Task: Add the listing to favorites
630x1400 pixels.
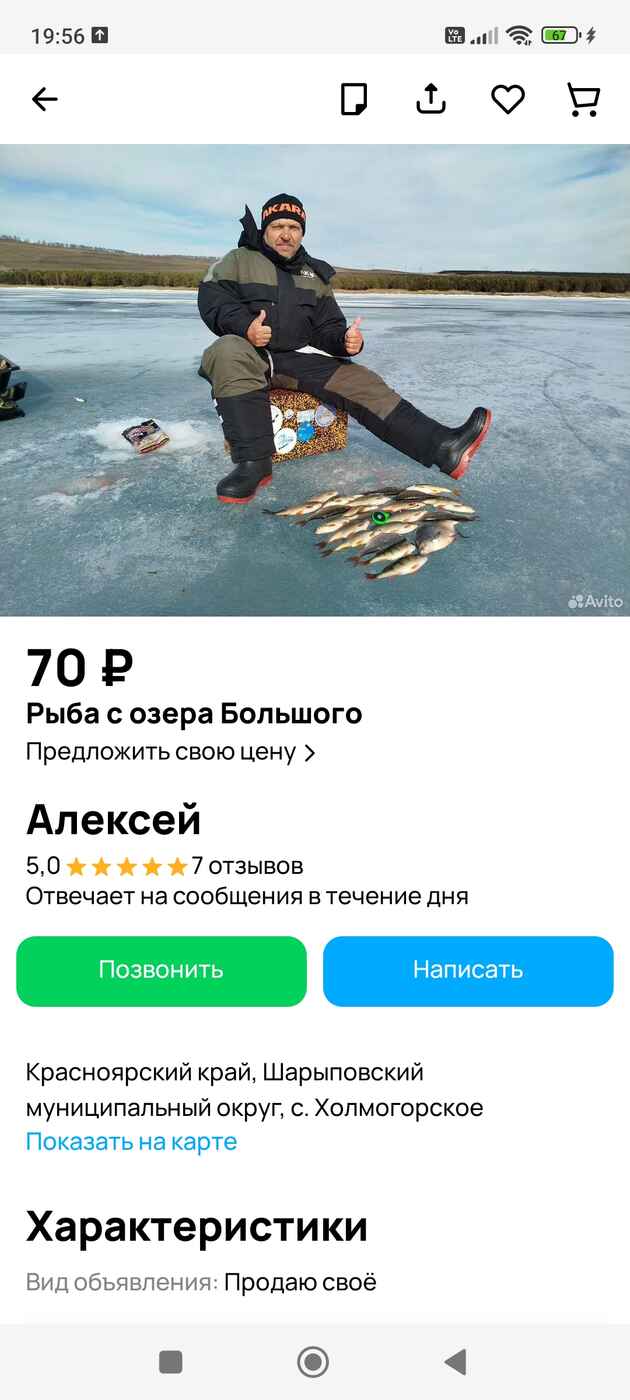Action: click(x=508, y=99)
